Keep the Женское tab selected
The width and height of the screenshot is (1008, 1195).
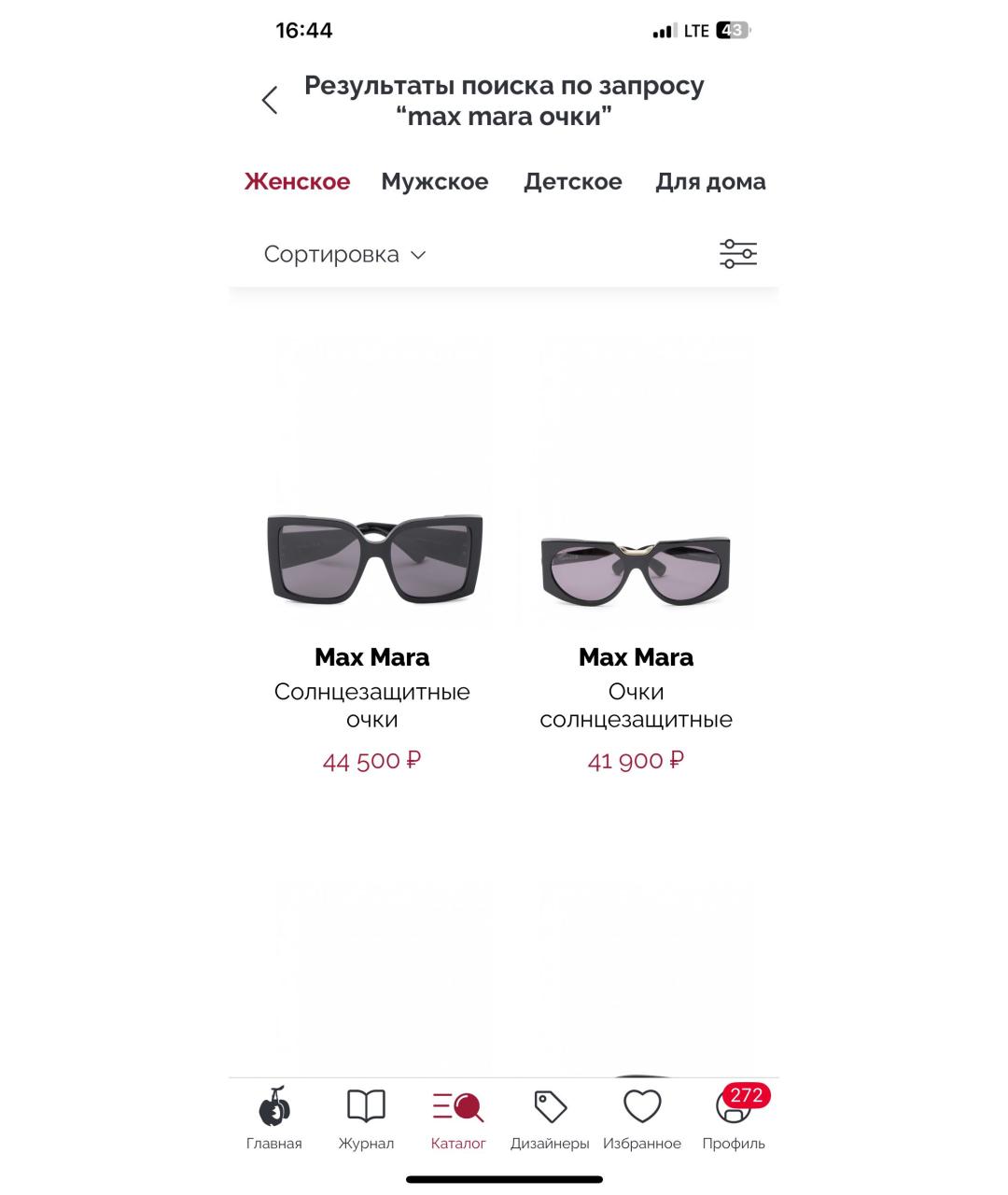coord(298,181)
